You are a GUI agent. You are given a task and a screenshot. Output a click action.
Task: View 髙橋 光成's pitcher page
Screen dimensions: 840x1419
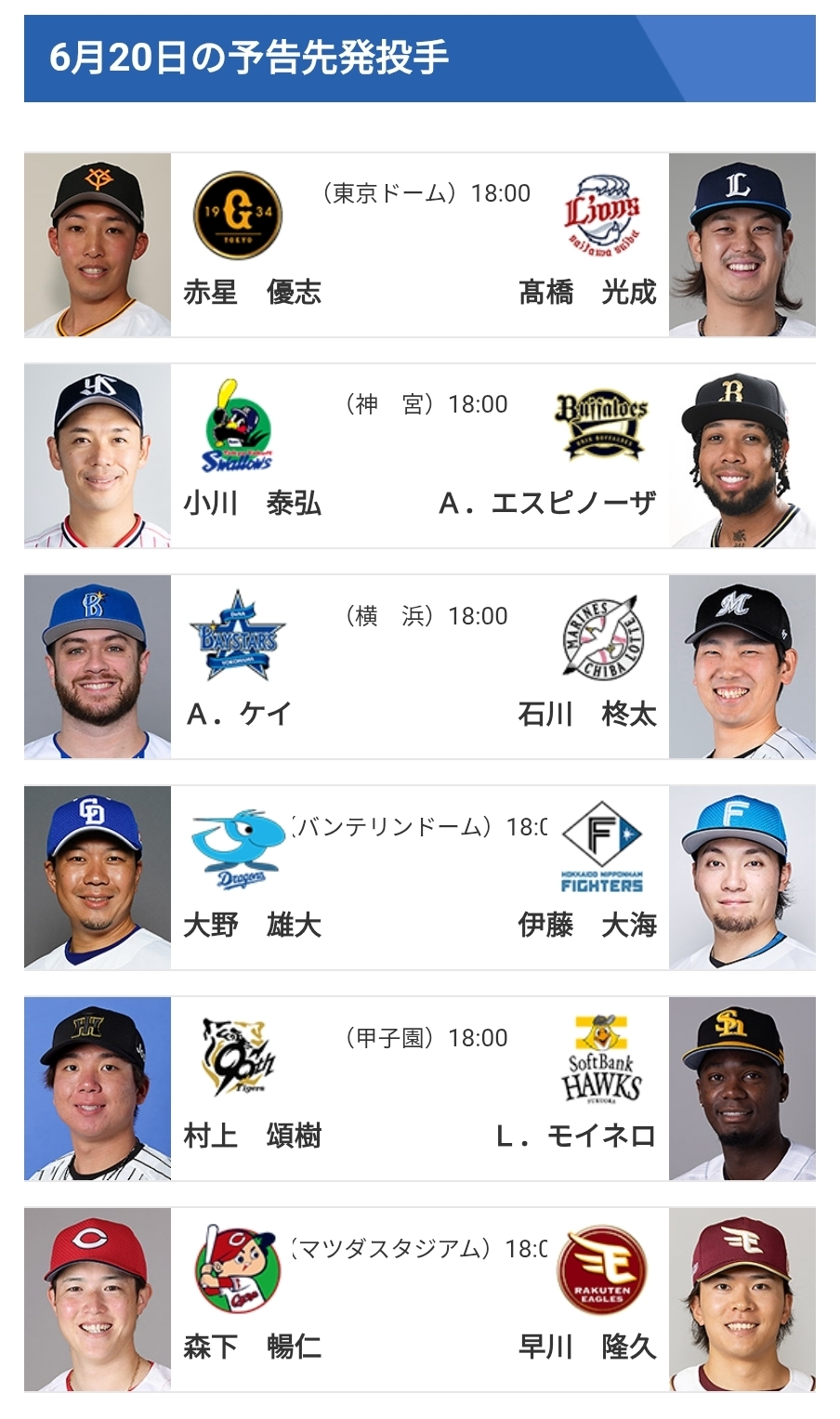coord(587,293)
